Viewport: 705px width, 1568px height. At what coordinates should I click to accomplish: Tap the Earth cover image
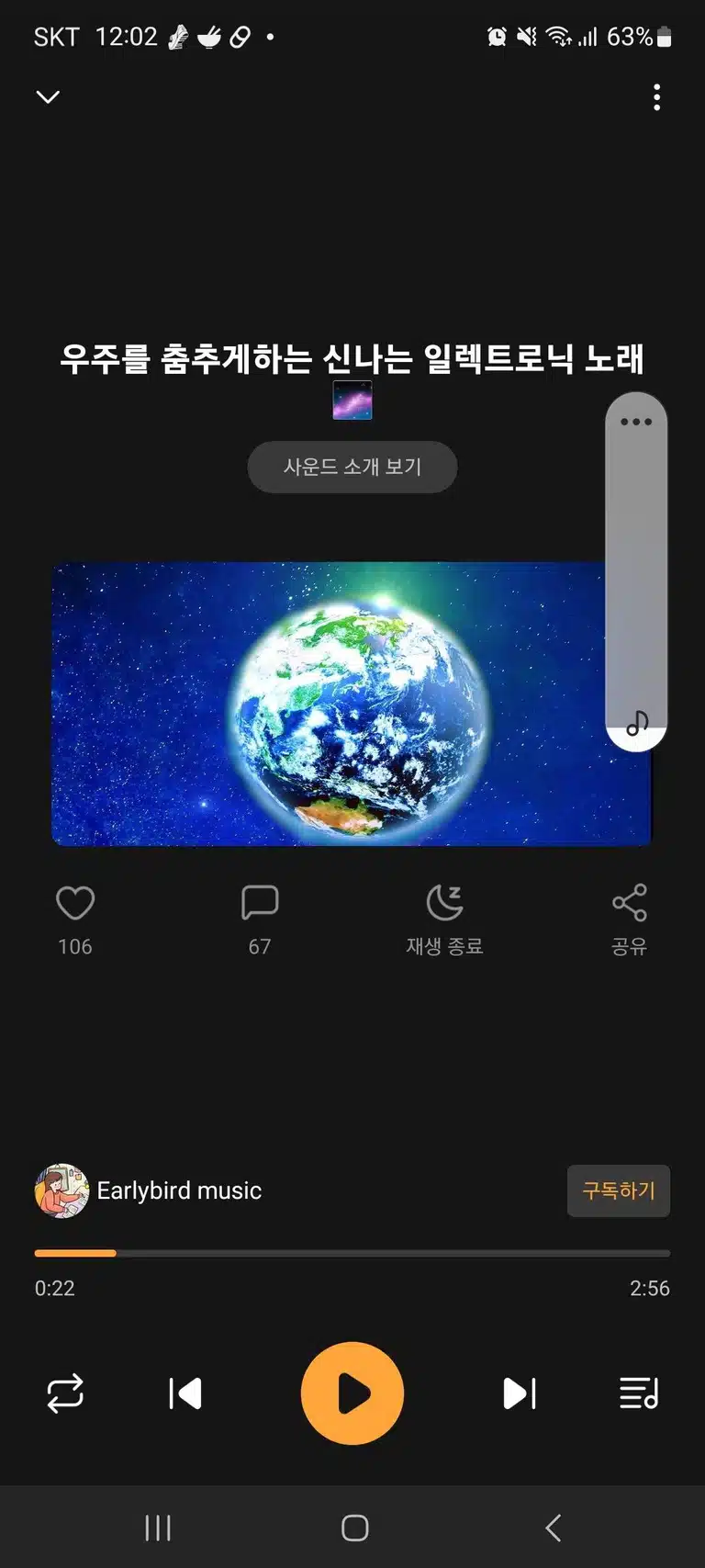(x=351, y=704)
